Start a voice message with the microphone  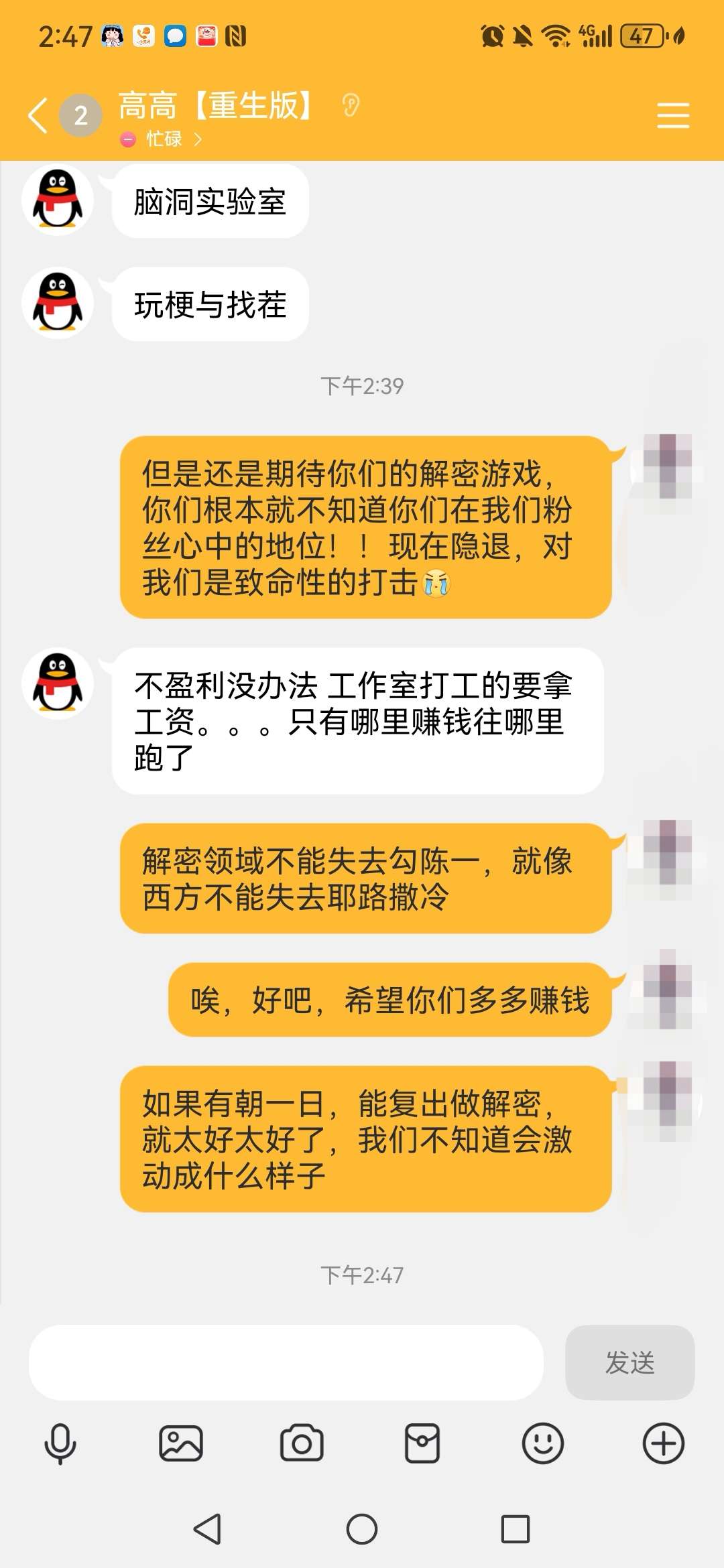pyautogui.click(x=60, y=1443)
